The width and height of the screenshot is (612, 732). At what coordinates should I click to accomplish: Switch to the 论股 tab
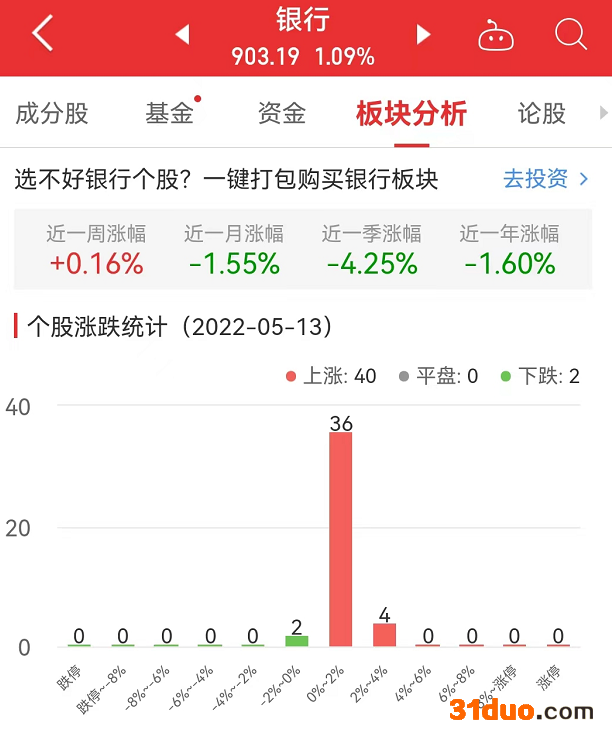pos(542,113)
